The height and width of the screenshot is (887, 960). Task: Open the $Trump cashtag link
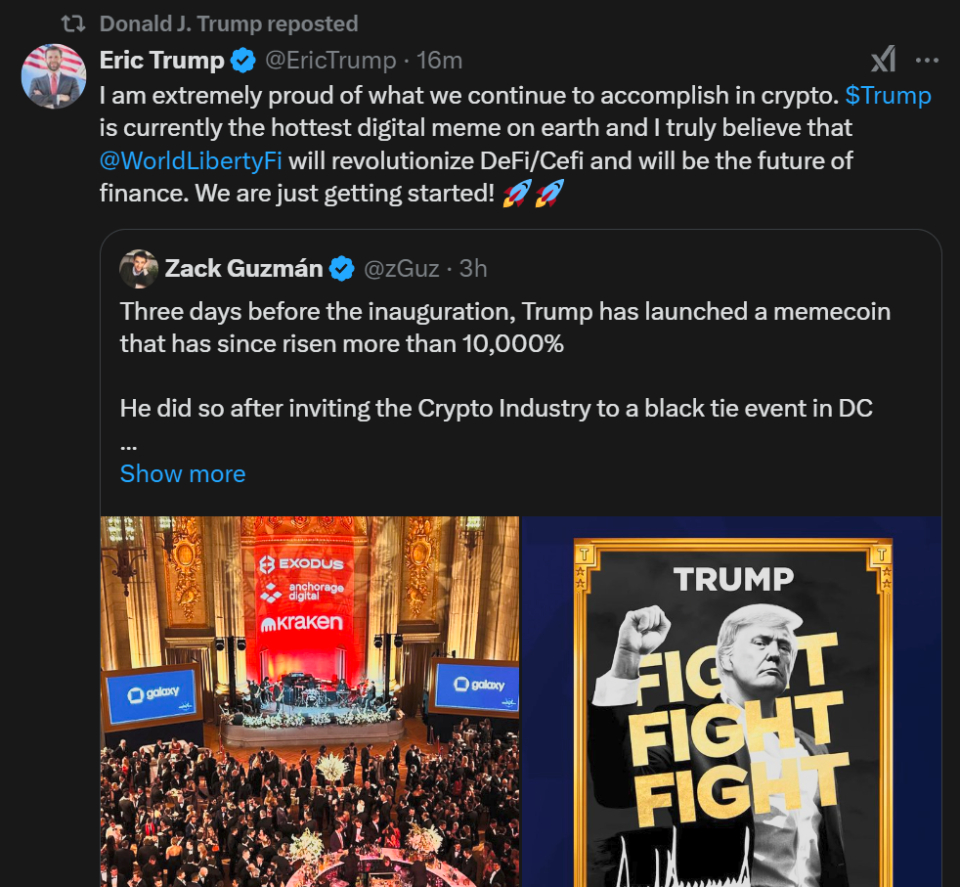tap(888, 95)
